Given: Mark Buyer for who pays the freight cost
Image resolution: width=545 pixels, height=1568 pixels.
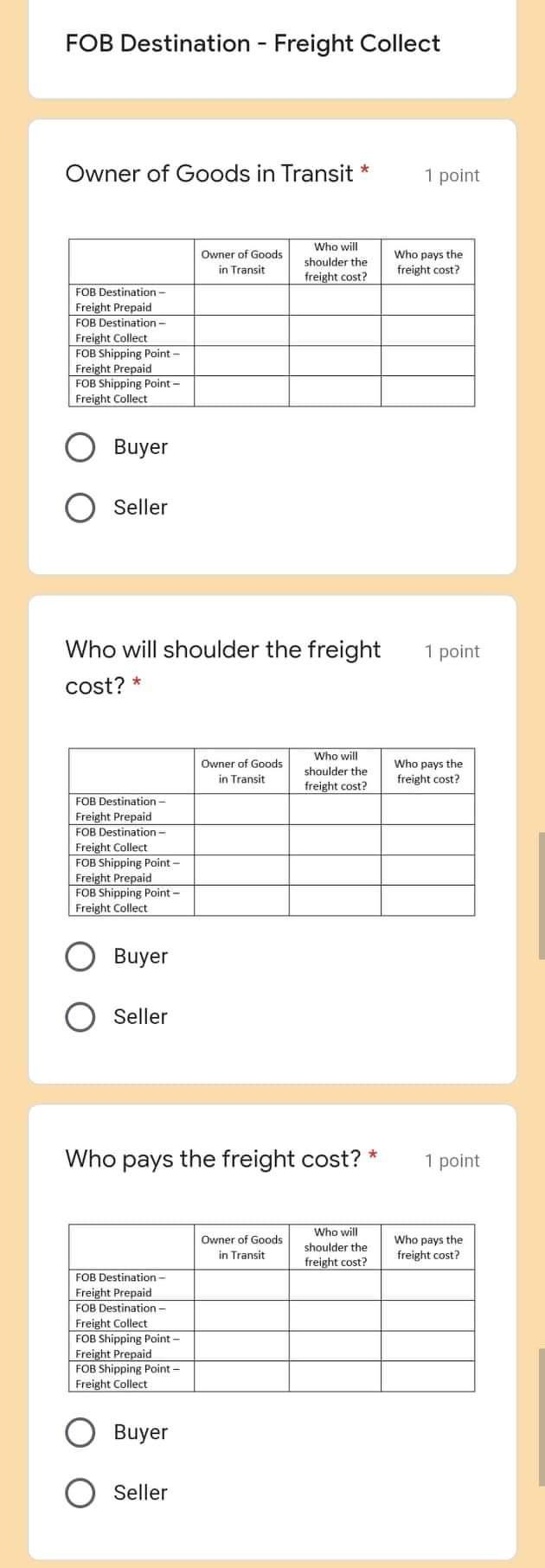Looking at the screenshot, I should point(80,1432).
